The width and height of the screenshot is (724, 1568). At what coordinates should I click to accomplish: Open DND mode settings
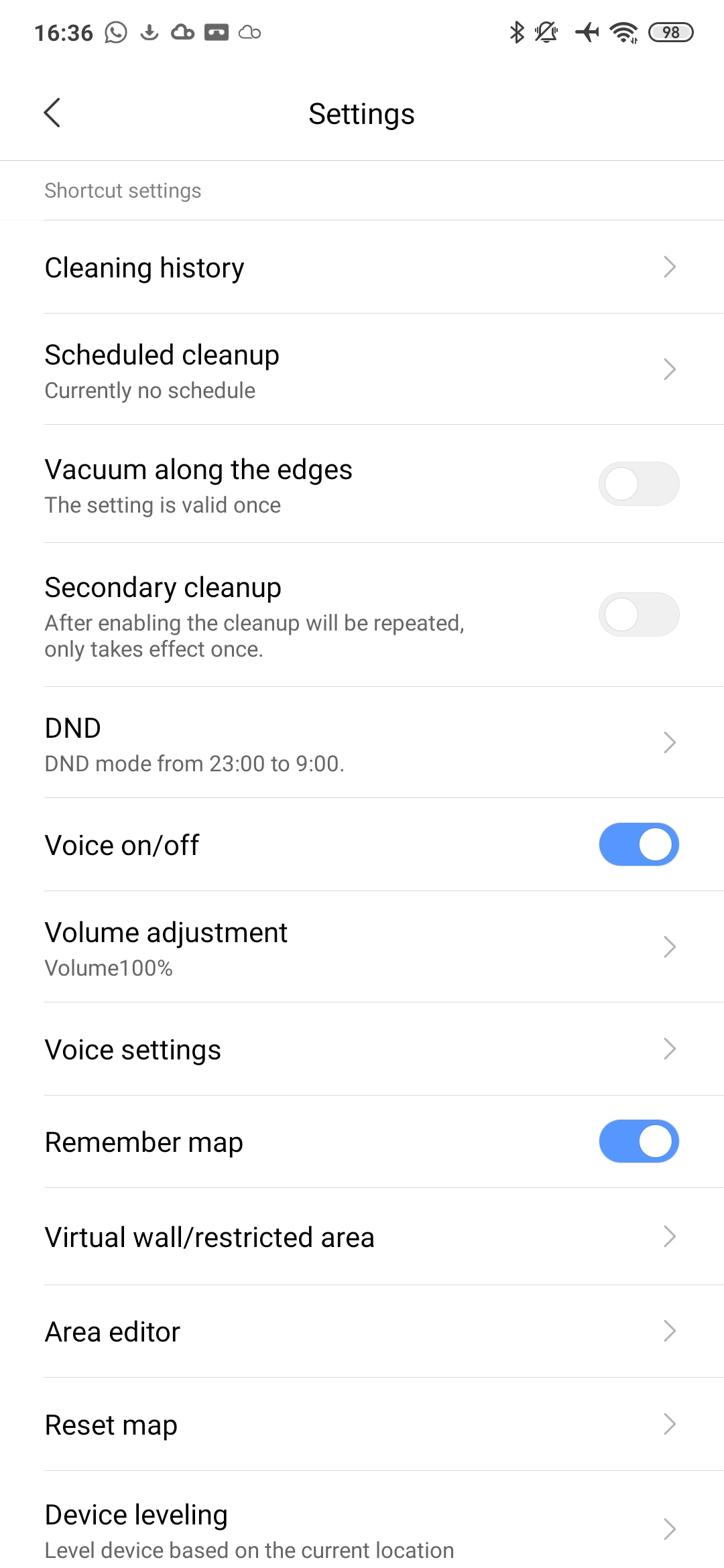tap(362, 743)
